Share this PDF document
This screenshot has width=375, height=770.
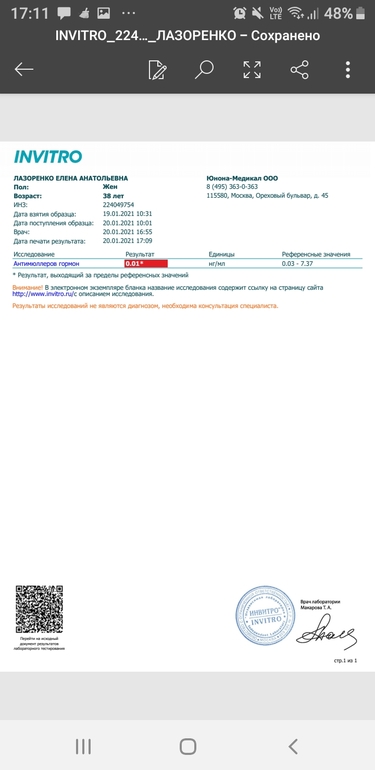(299, 70)
